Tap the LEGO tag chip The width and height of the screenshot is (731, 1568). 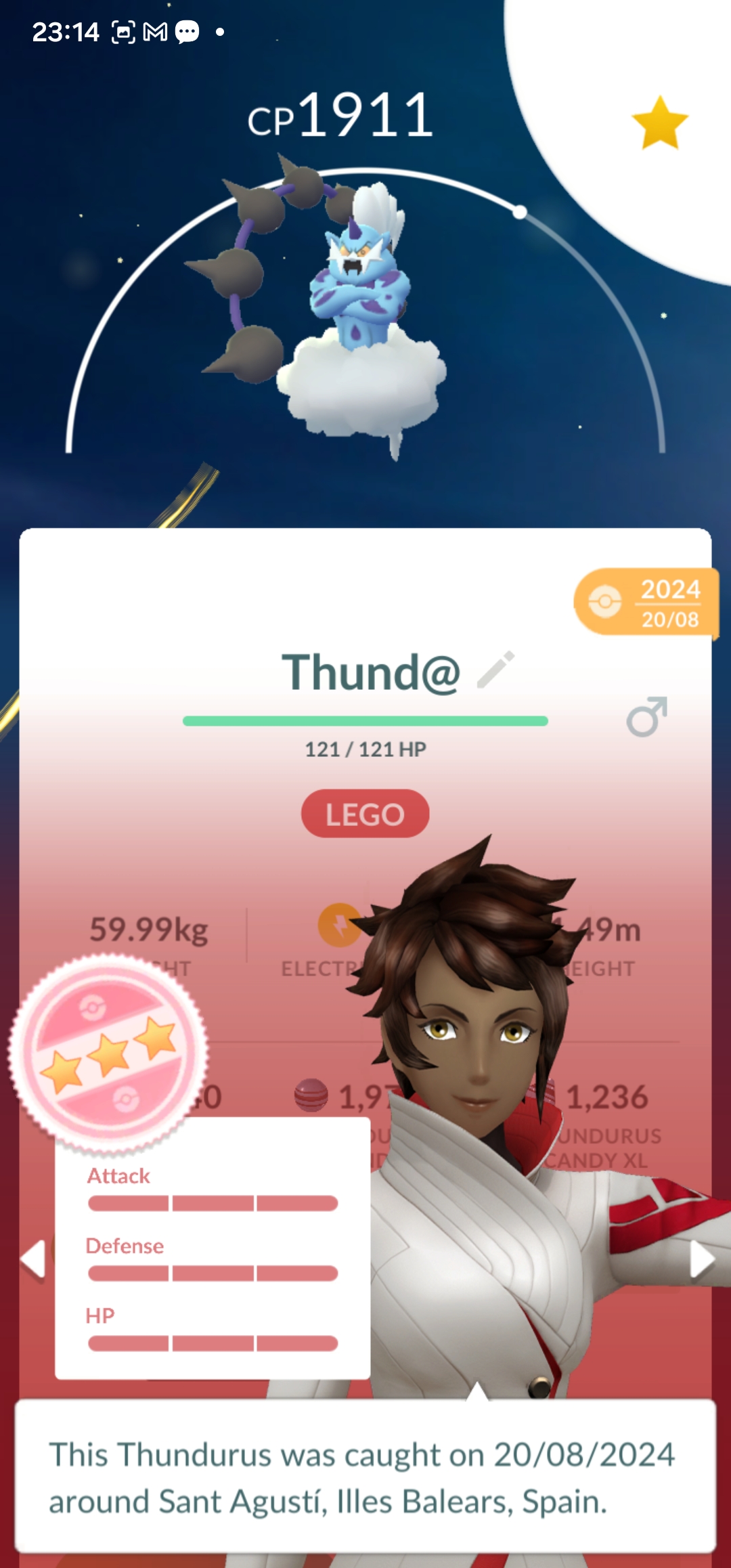pyautogui.click(x=365, y=814)
